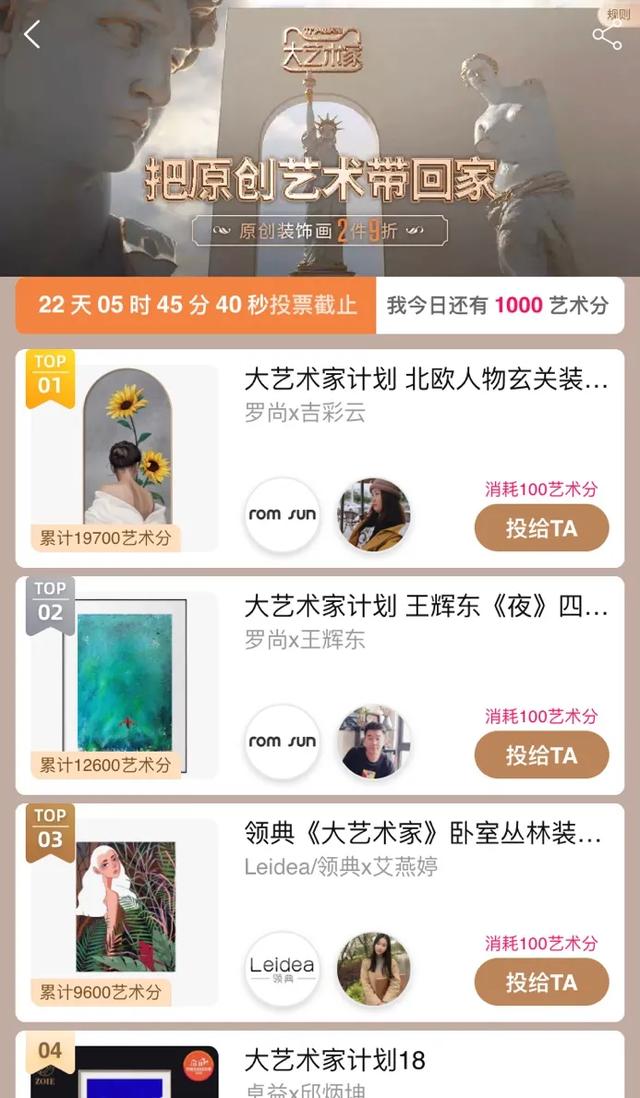Screen dimensions: 640x1098
Task: Open rom sun brand logo in TOP 02
Action: [282, 742]
